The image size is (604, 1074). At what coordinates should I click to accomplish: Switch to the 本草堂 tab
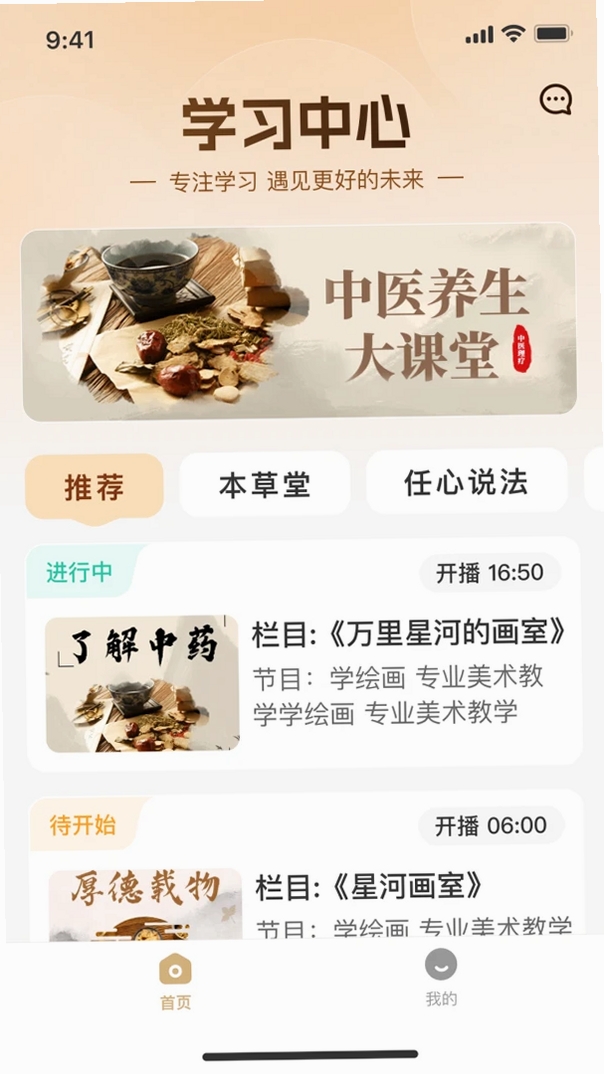264,484
